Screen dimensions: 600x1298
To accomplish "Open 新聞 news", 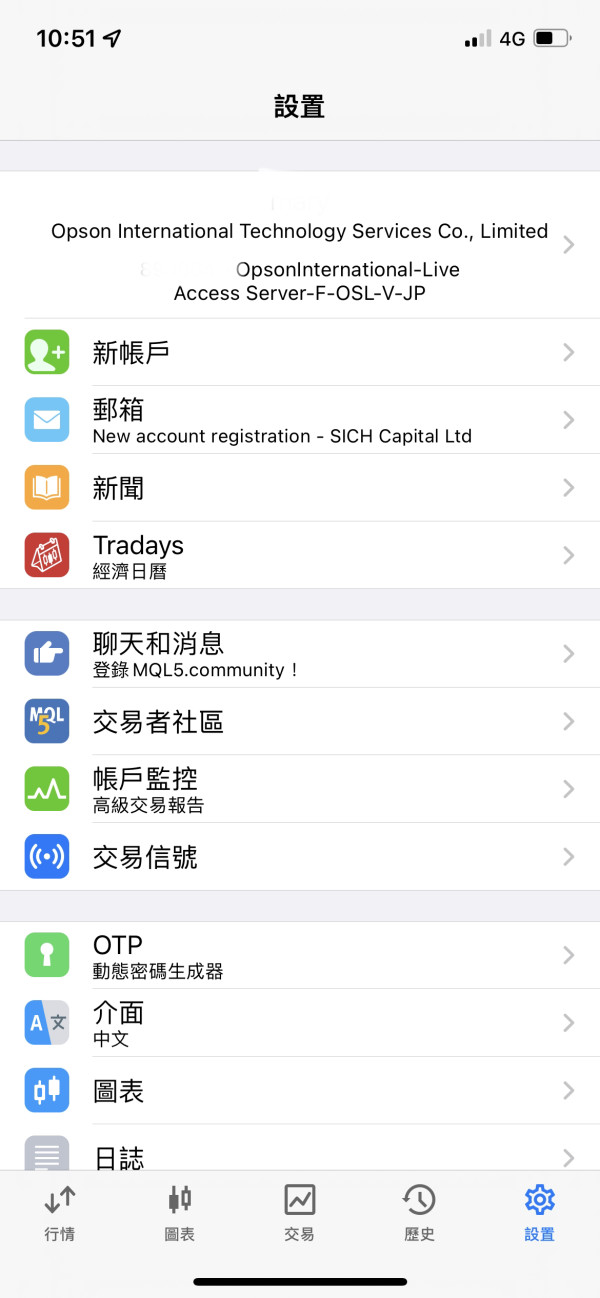I will [300, 488].
